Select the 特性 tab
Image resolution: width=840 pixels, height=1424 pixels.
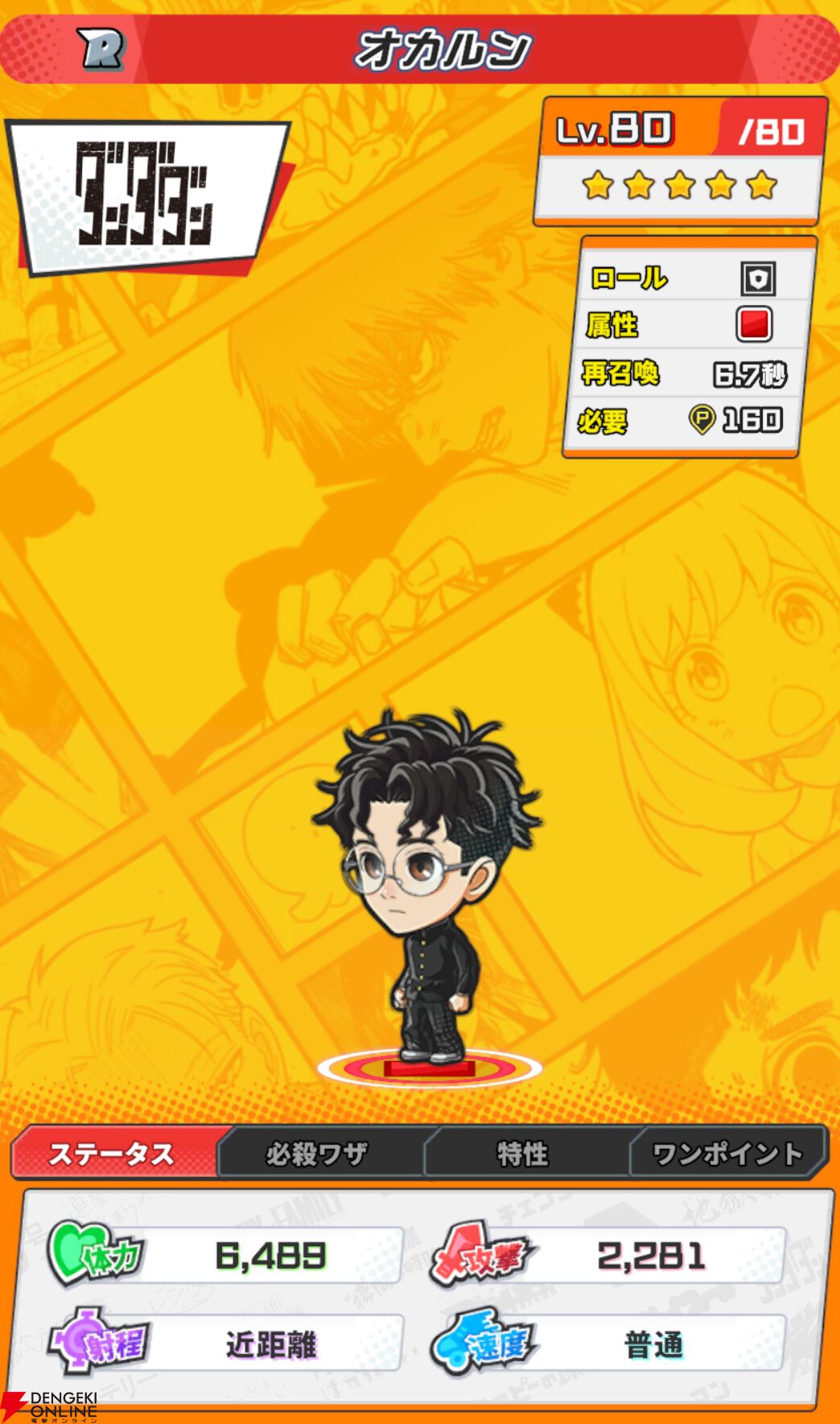[523, 1154]
